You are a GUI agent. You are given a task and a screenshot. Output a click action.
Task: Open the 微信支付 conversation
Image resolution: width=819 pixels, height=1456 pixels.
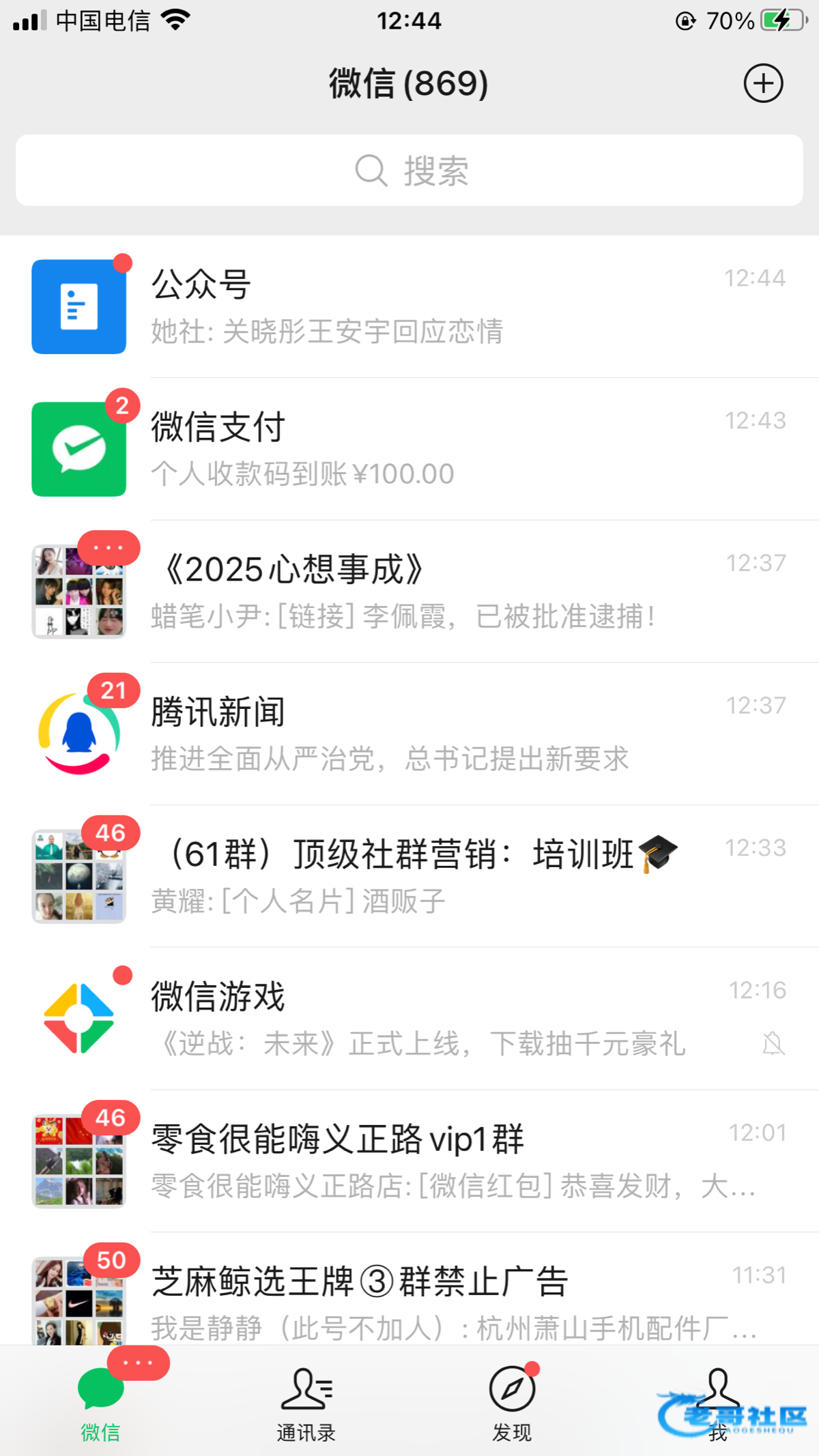tap(409, 449)
